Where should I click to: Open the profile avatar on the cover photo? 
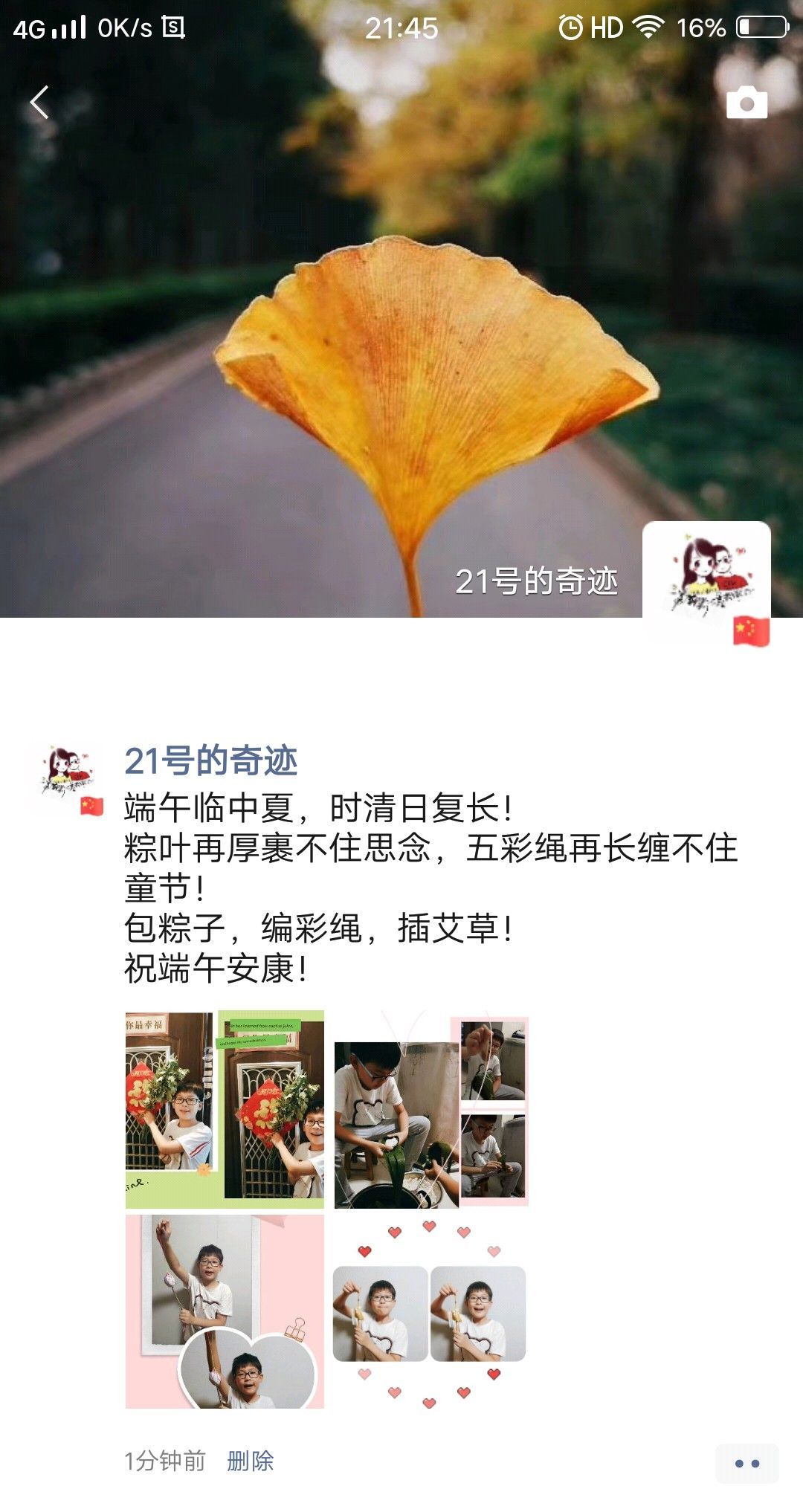(706, 576)
